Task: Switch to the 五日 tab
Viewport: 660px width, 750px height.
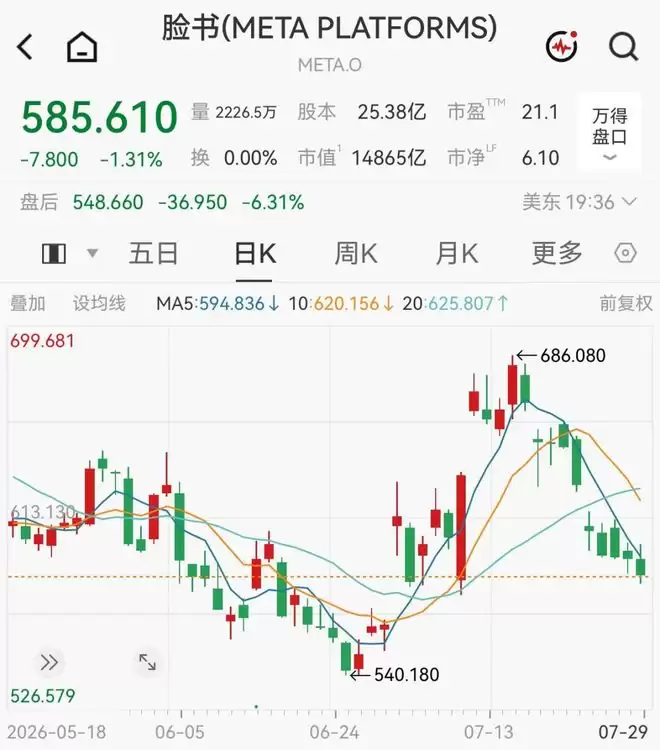Action: [154, 254]
